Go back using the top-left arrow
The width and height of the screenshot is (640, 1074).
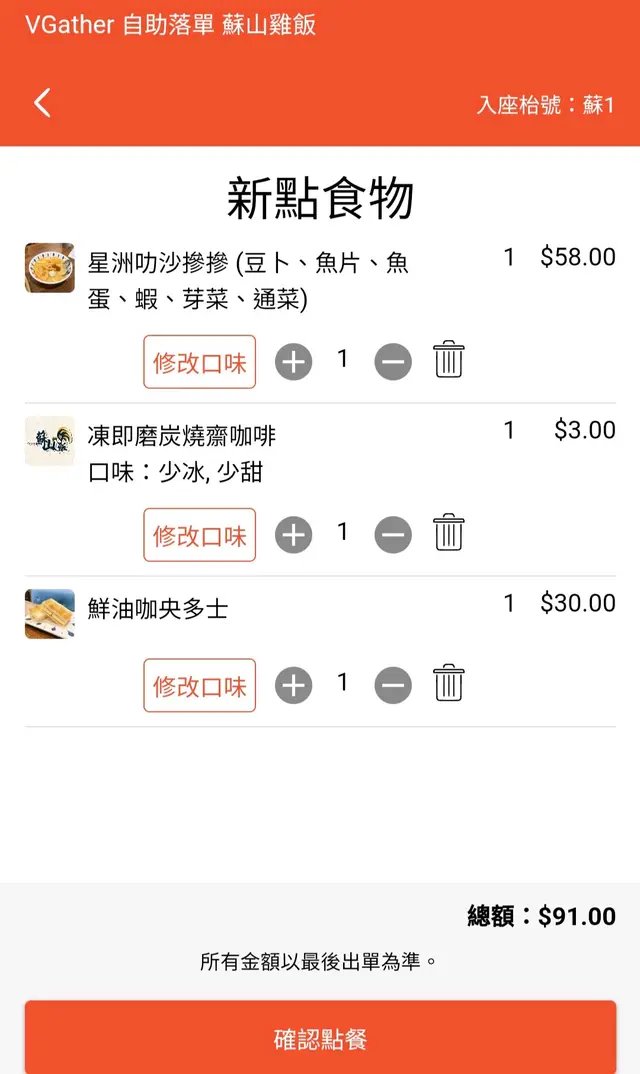point(42,103)
